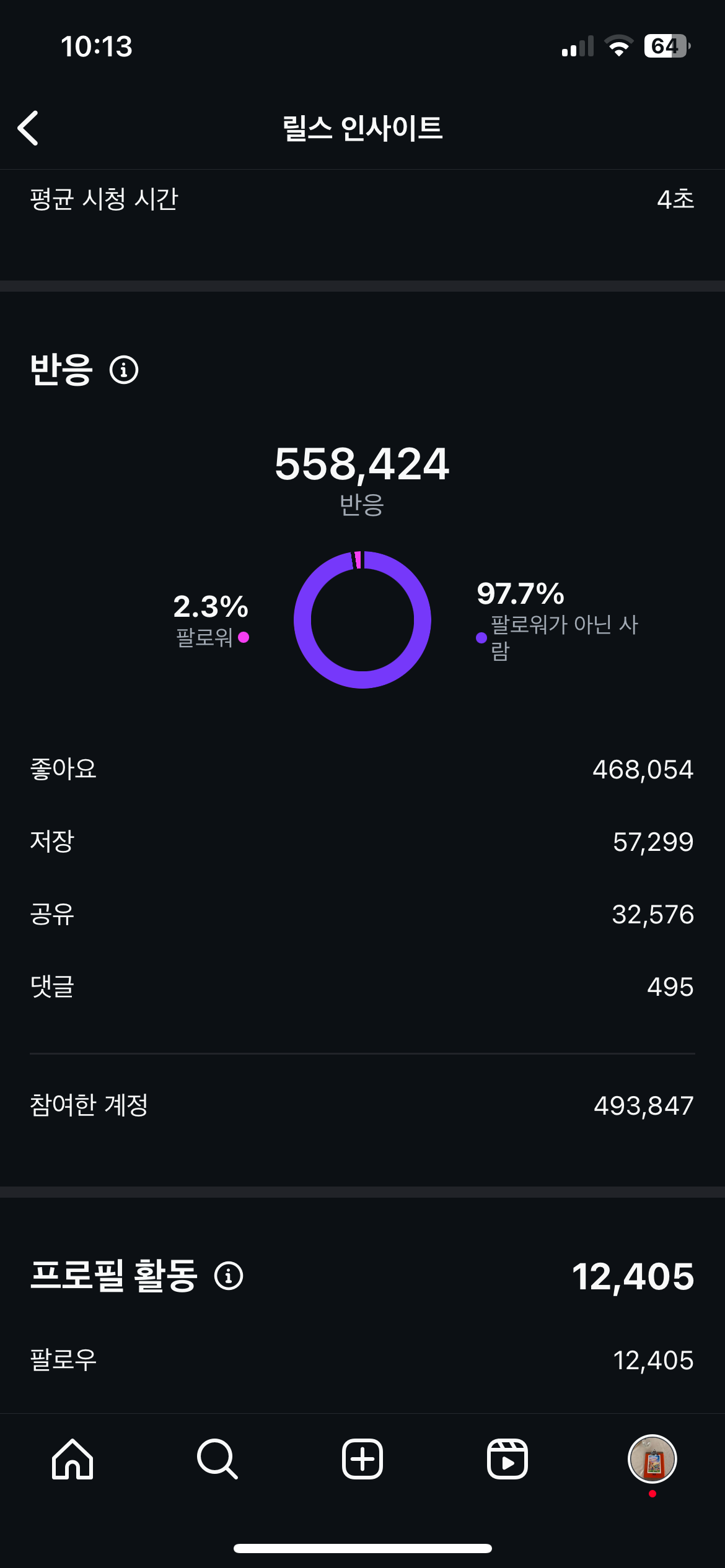725x1568 pixels.
Task: Open the profile tab avatar
Action: tap(652, 1458)
